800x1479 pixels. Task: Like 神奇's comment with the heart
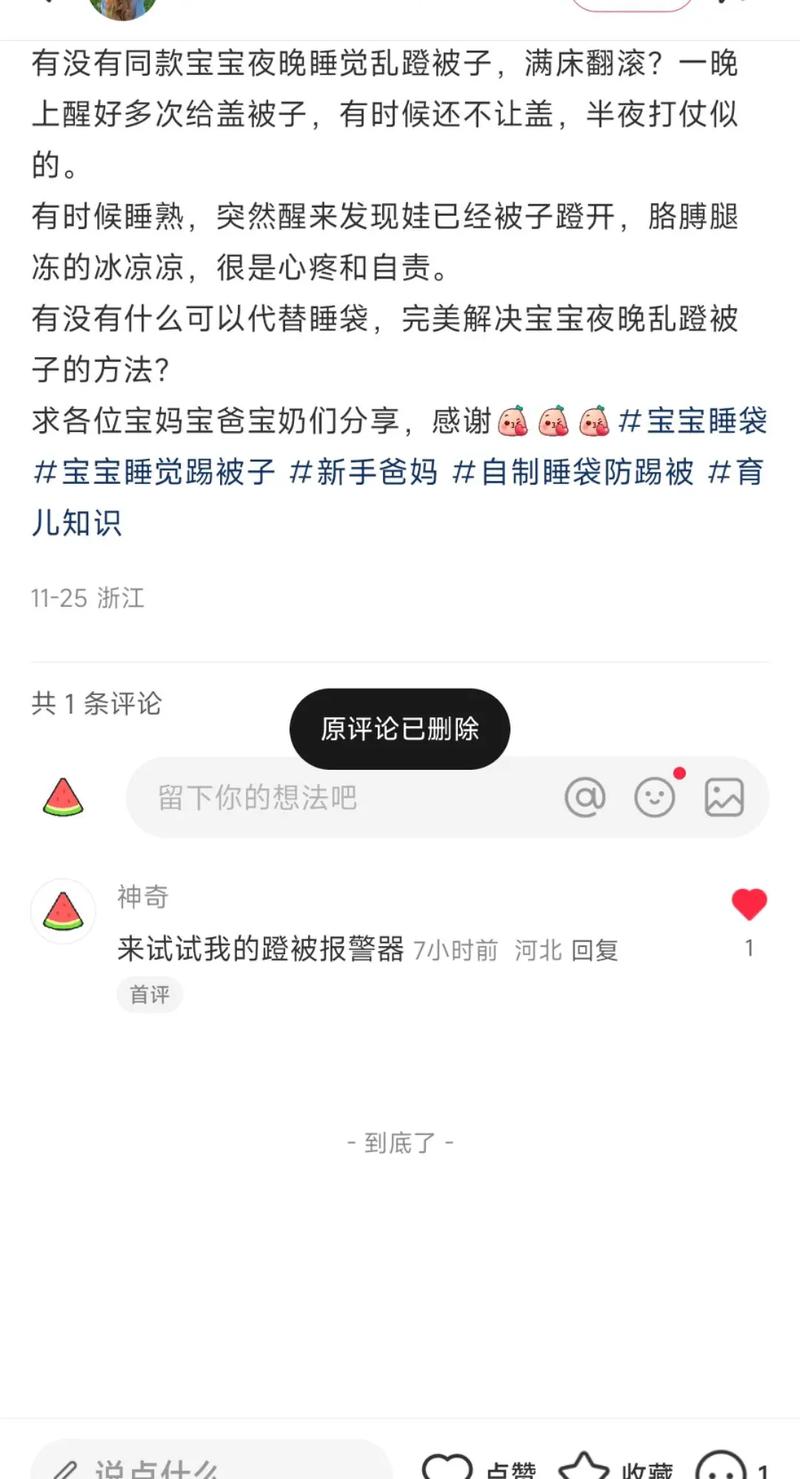[x=749, y=905]
